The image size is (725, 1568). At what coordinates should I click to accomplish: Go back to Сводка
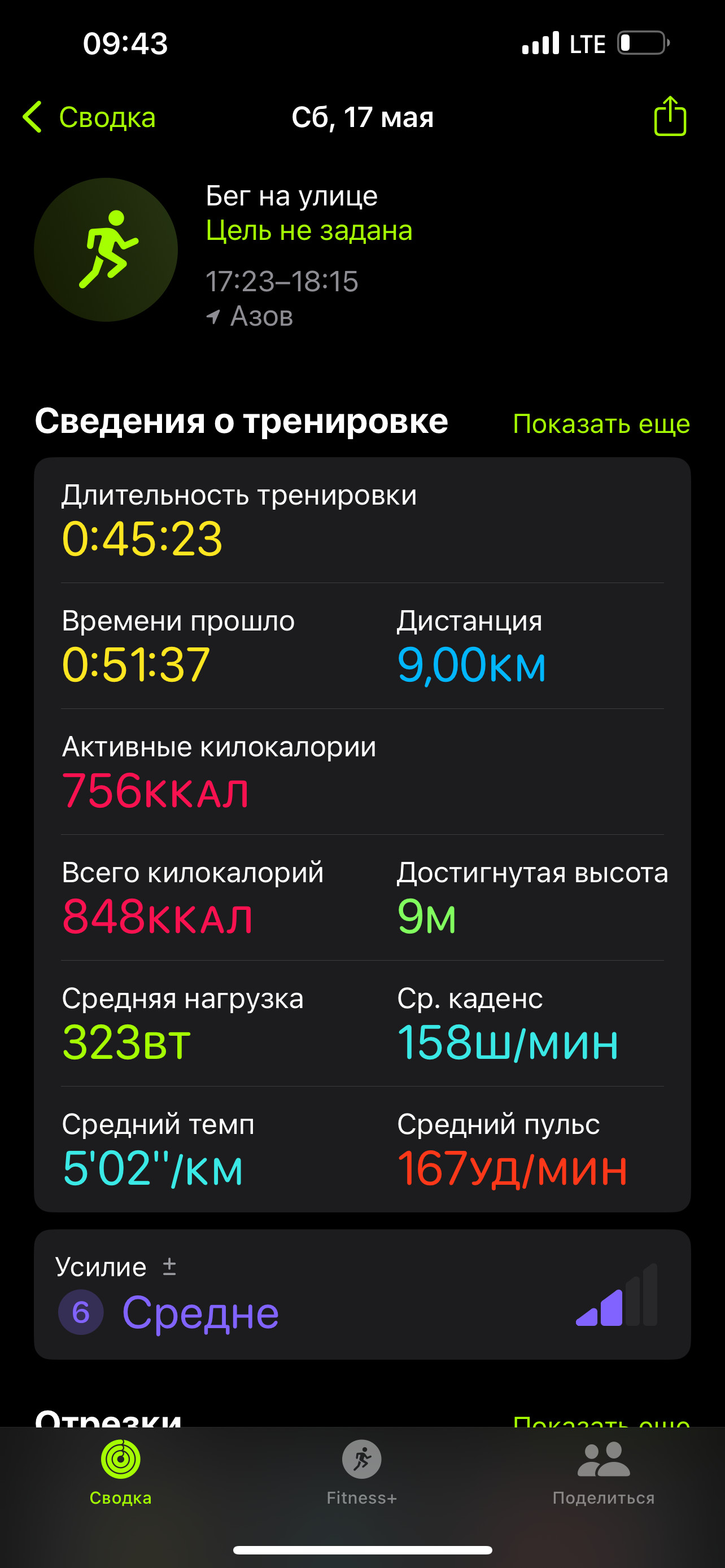89,117
